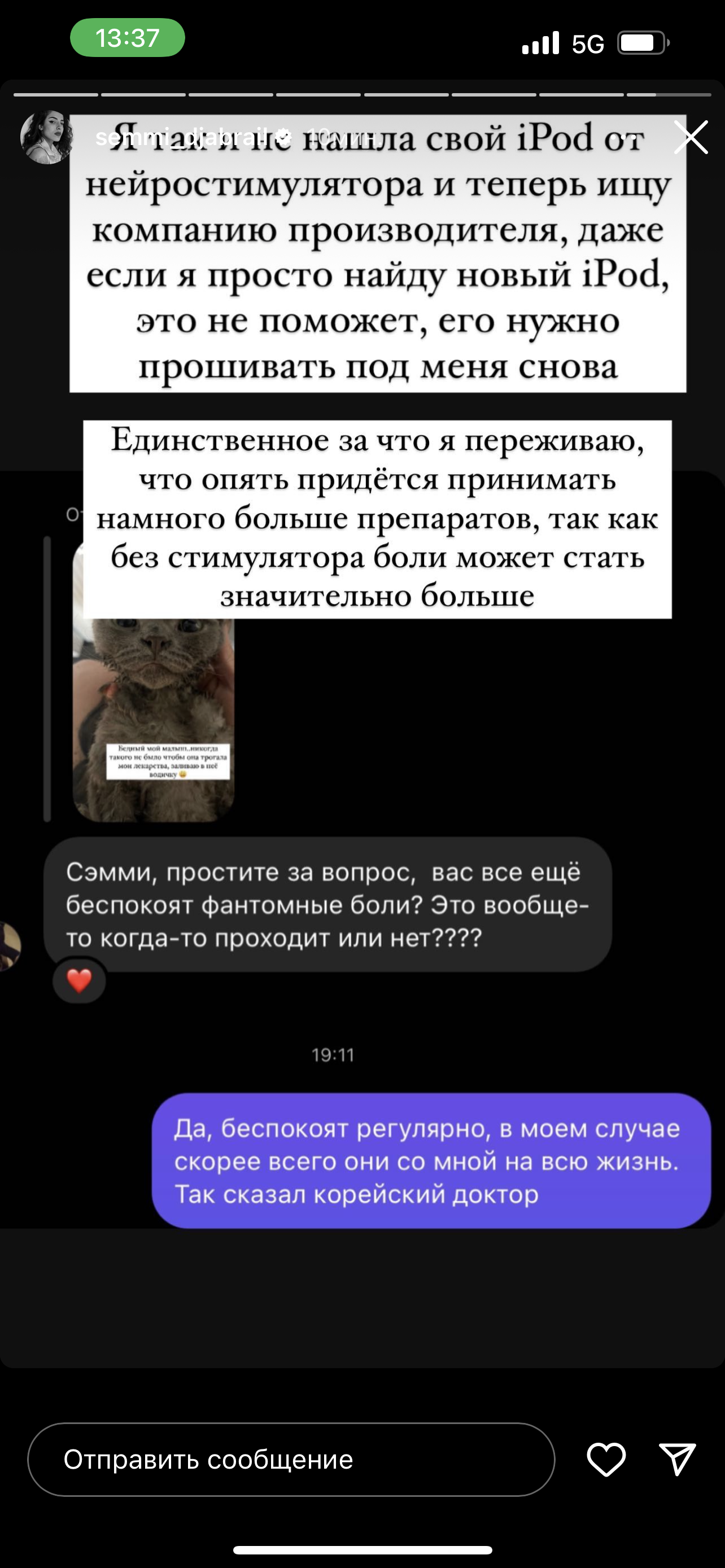Share the story via the paper plane icon
Viewport: 725px width, 1568px height.
678,1459
